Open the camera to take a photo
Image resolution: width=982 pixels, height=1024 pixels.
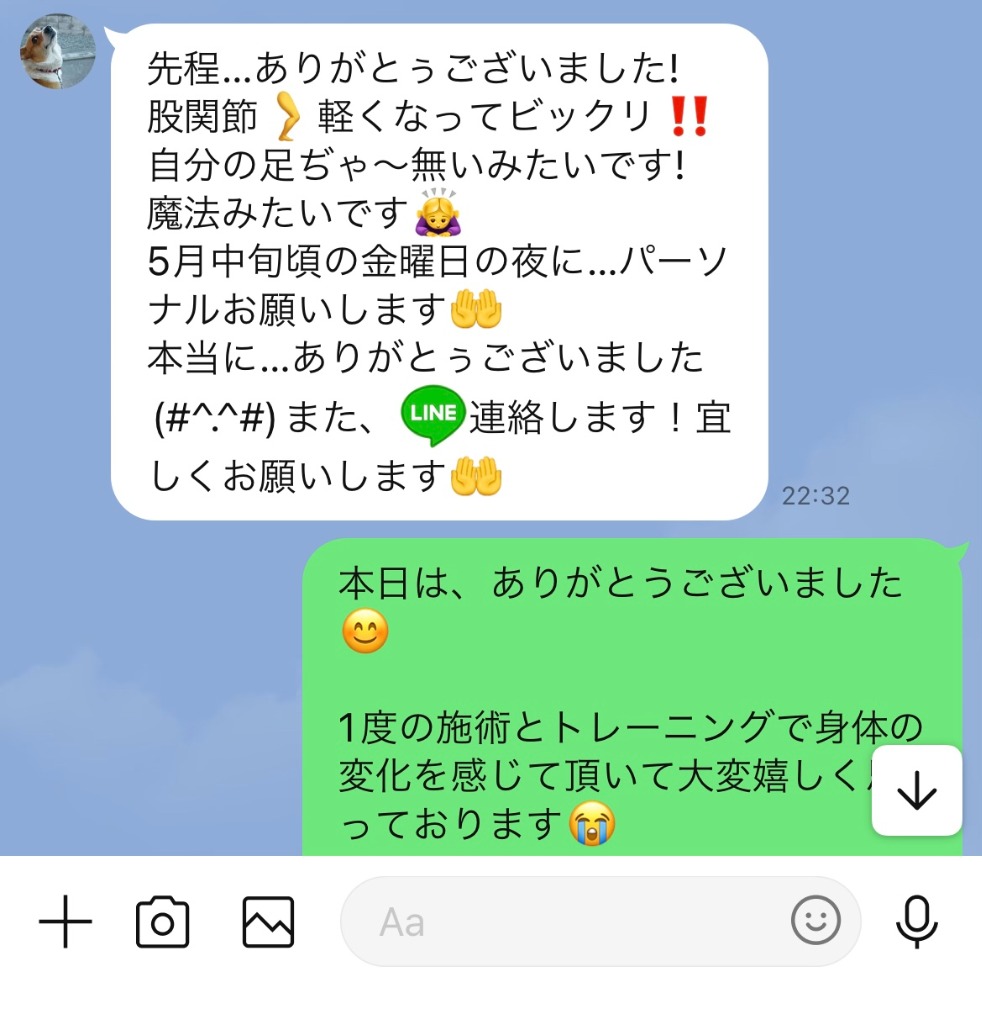point(162,921)
